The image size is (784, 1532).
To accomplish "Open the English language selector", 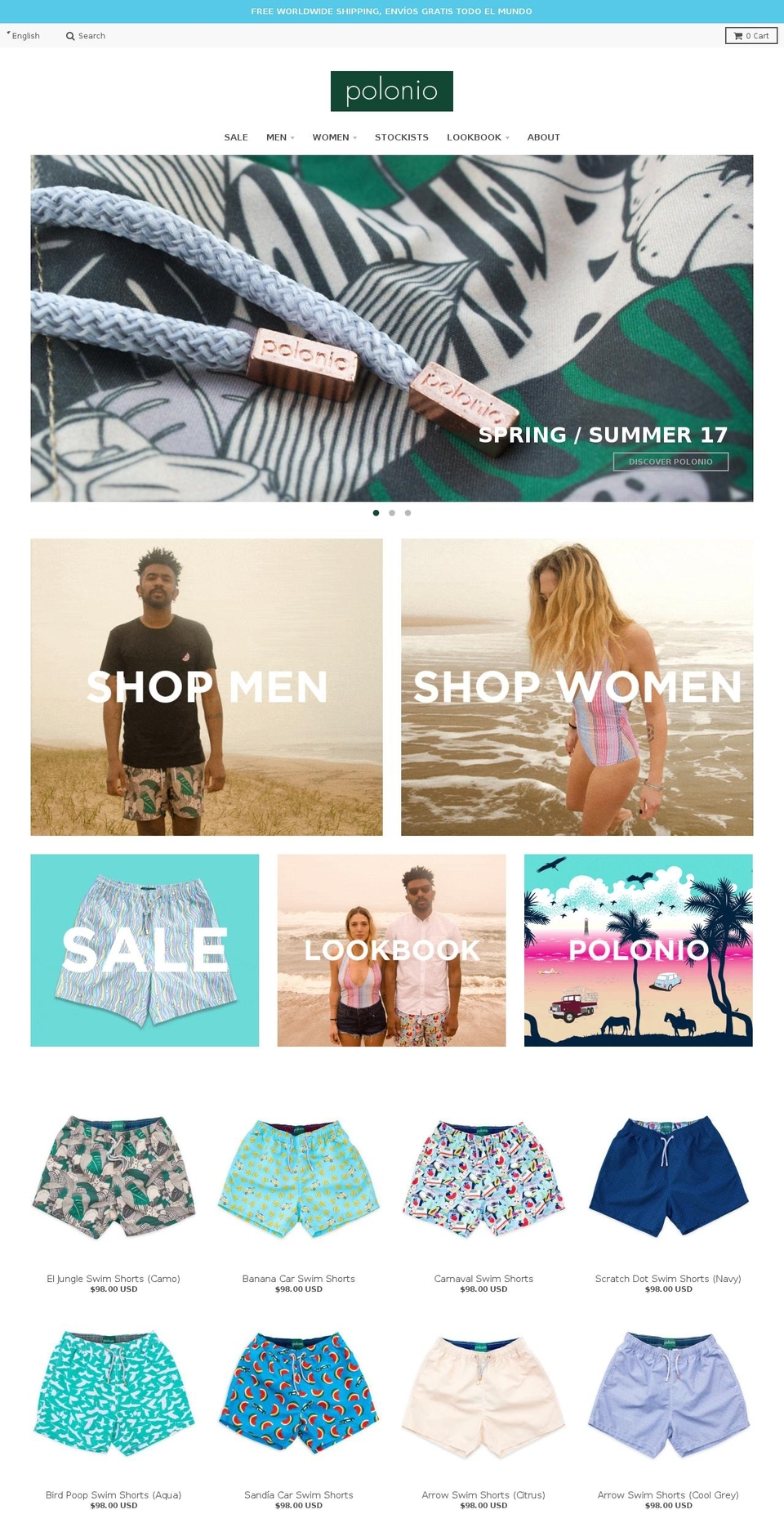I will 24,36.
